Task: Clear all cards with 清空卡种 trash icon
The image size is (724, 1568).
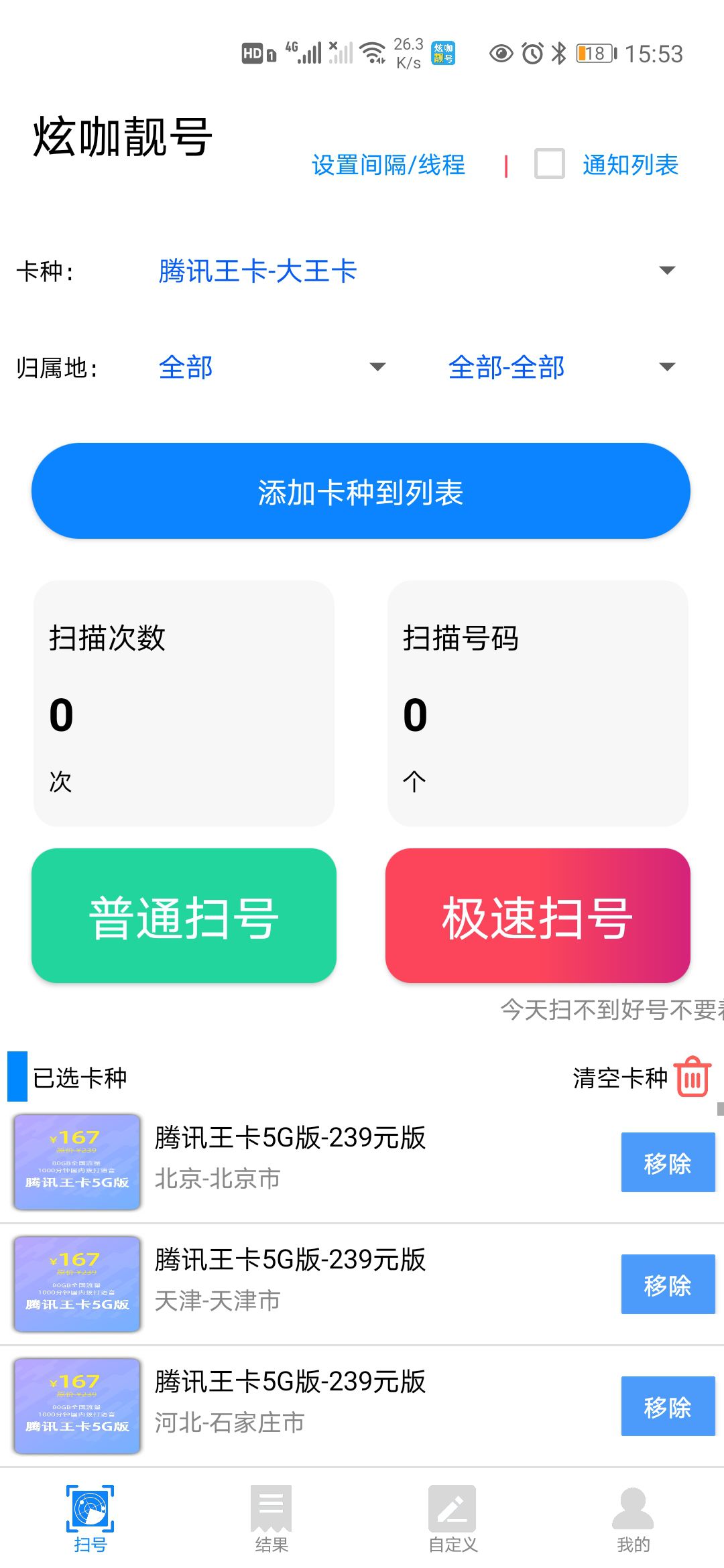Action: pos(692,1077)
